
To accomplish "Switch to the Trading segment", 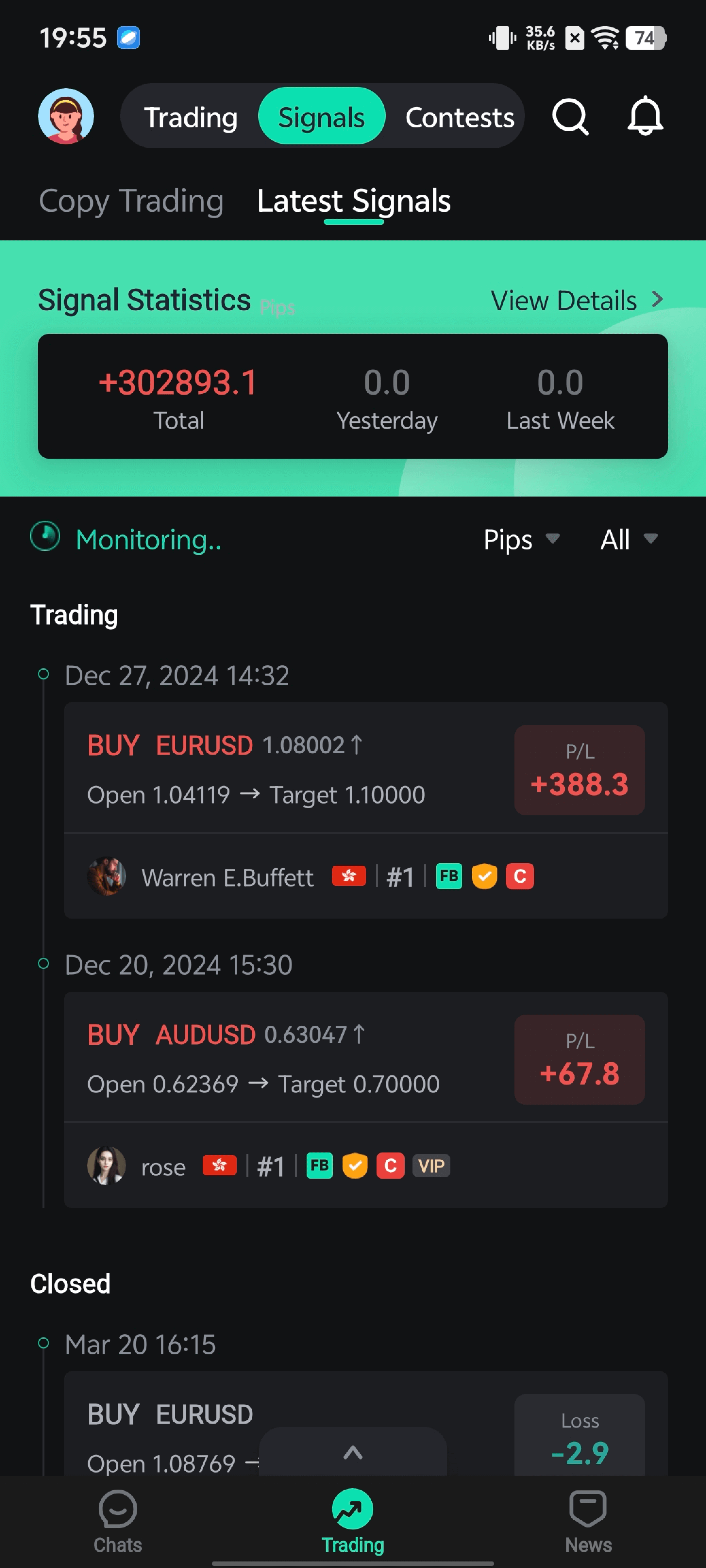I will pyautogui.click(x=191, y=117).
